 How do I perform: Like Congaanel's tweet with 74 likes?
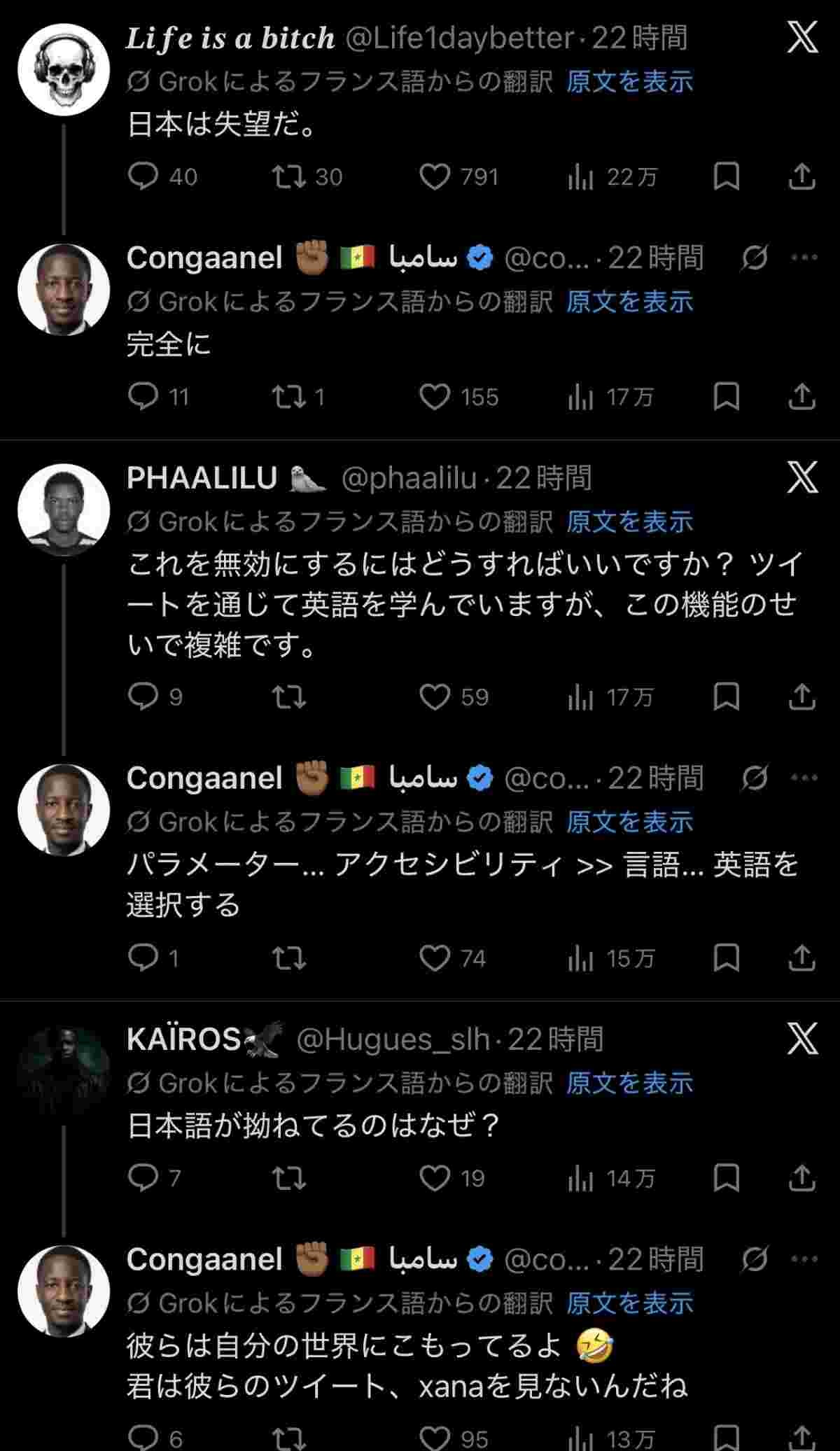(x=434, y=958)
